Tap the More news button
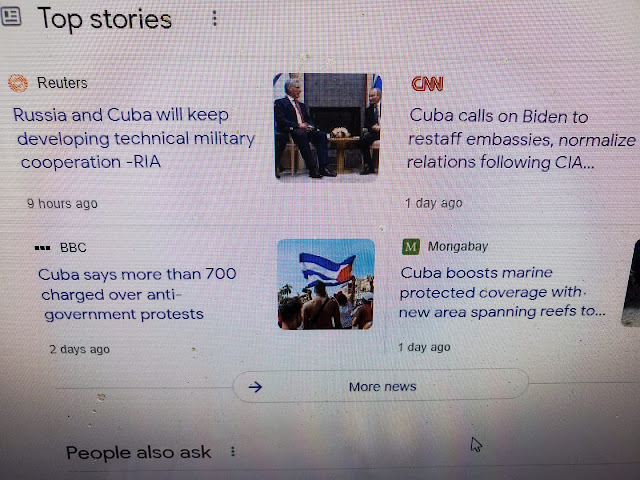This screenshot has width=640, height=480. pyautogui.click(x=380, y=386)
